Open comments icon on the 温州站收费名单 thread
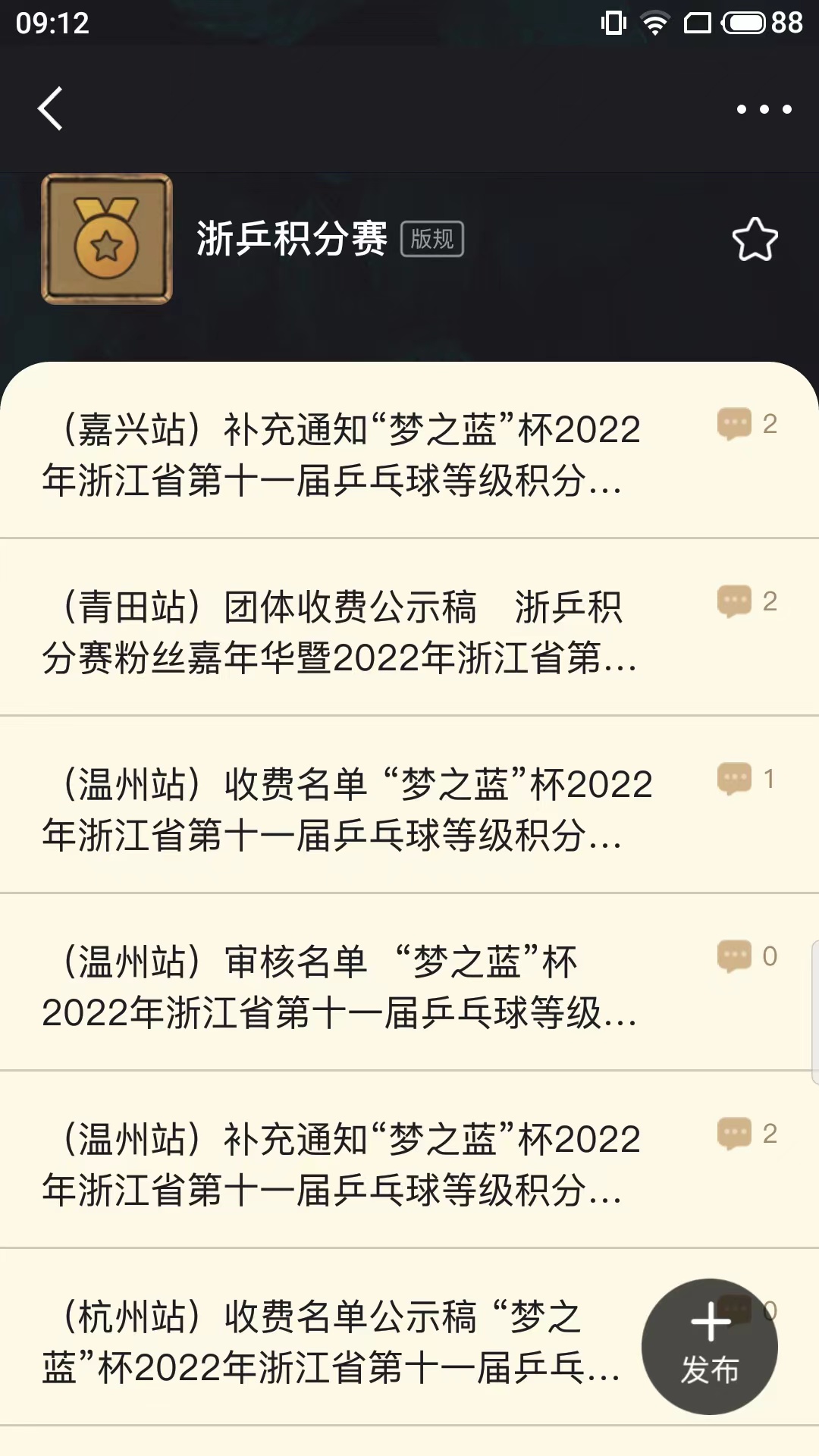 click(x=733, y=777)
